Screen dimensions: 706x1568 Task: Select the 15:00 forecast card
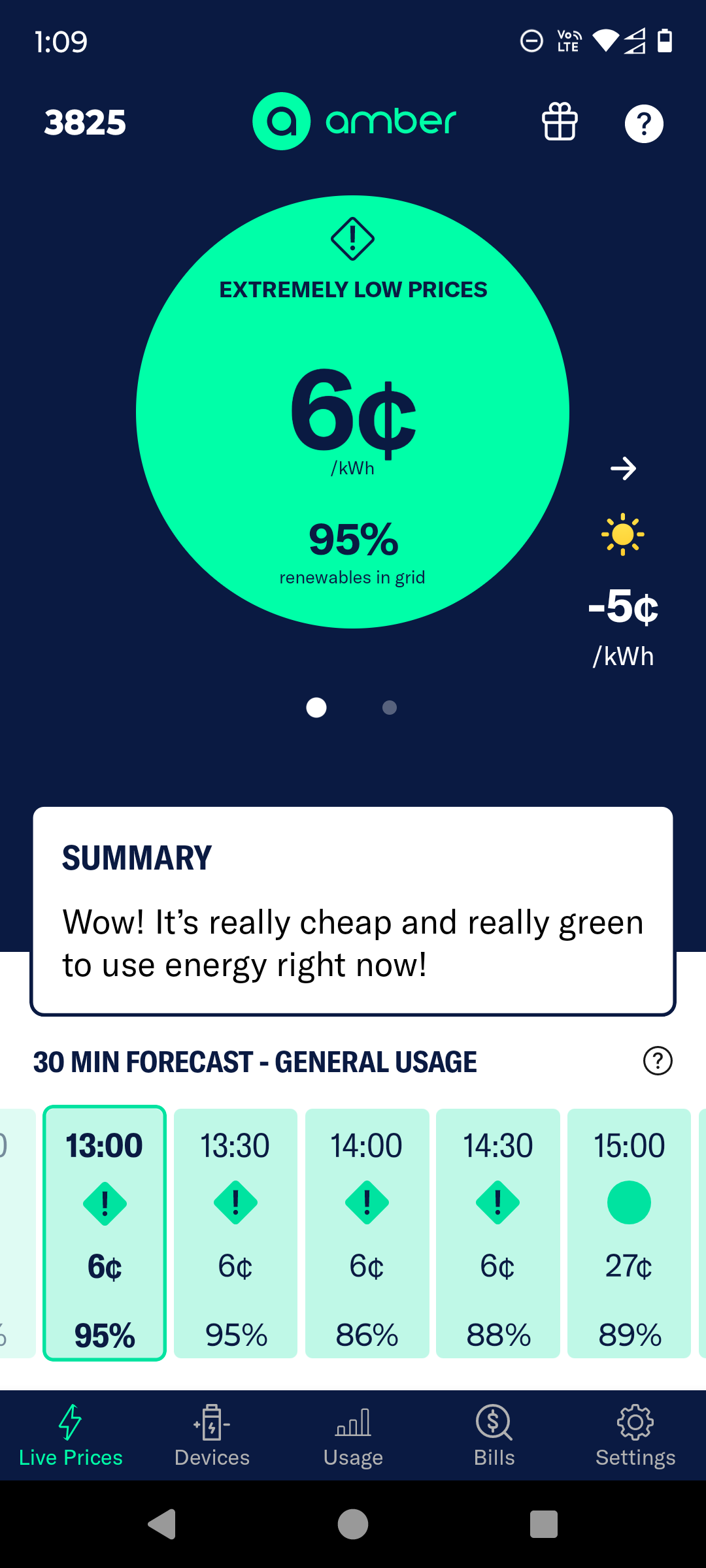click(629, 1233)
